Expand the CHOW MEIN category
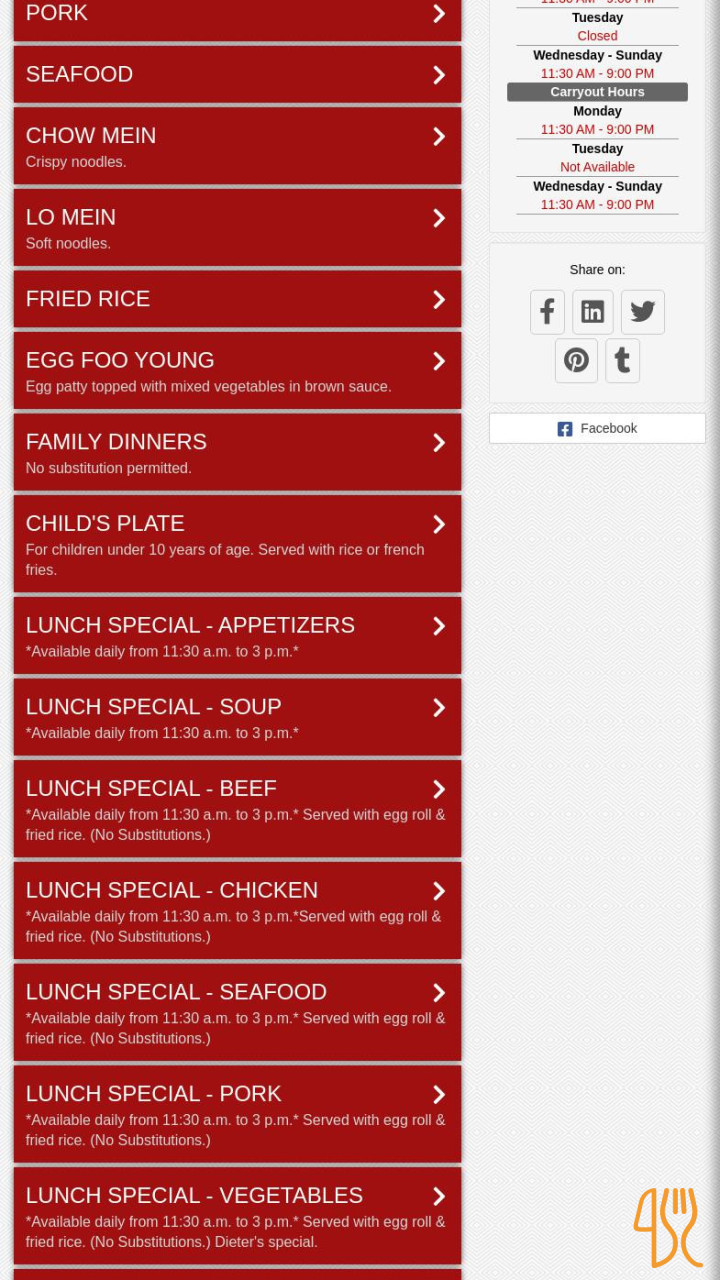Image resolution: width=720 pixels, height=1280 pixels. tap(237, 146)
